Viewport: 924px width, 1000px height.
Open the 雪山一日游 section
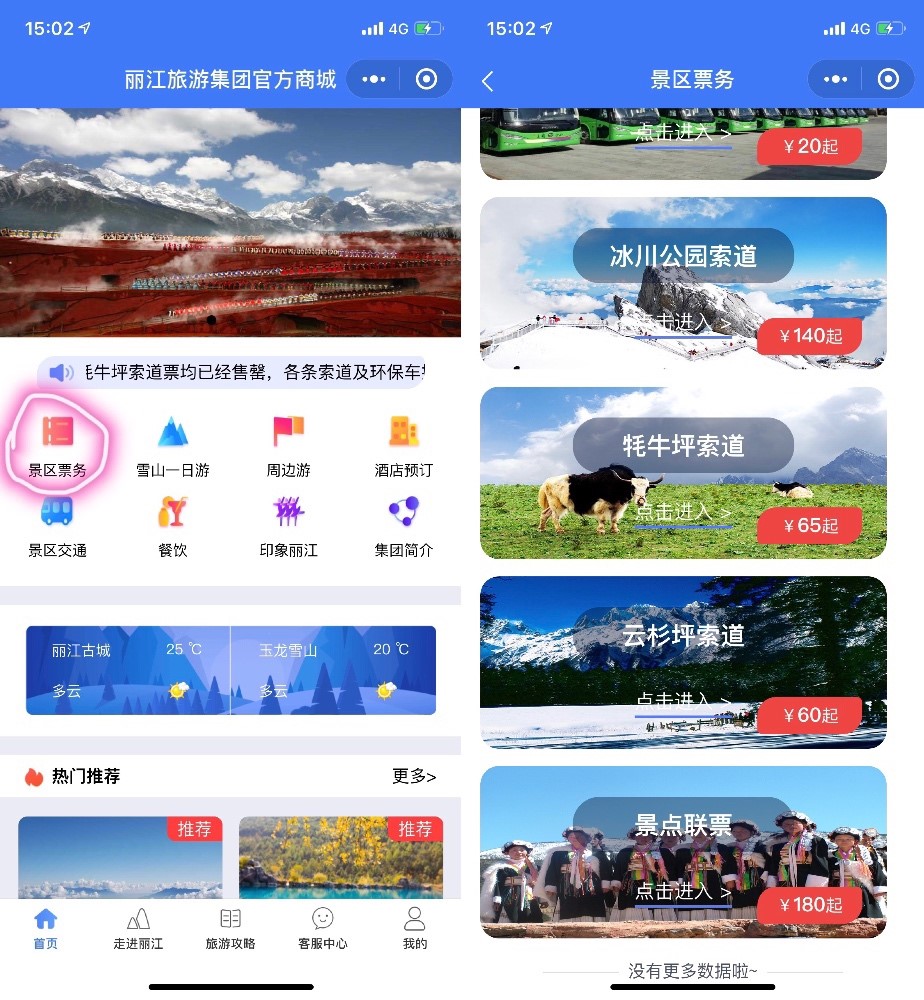(173, 446)
